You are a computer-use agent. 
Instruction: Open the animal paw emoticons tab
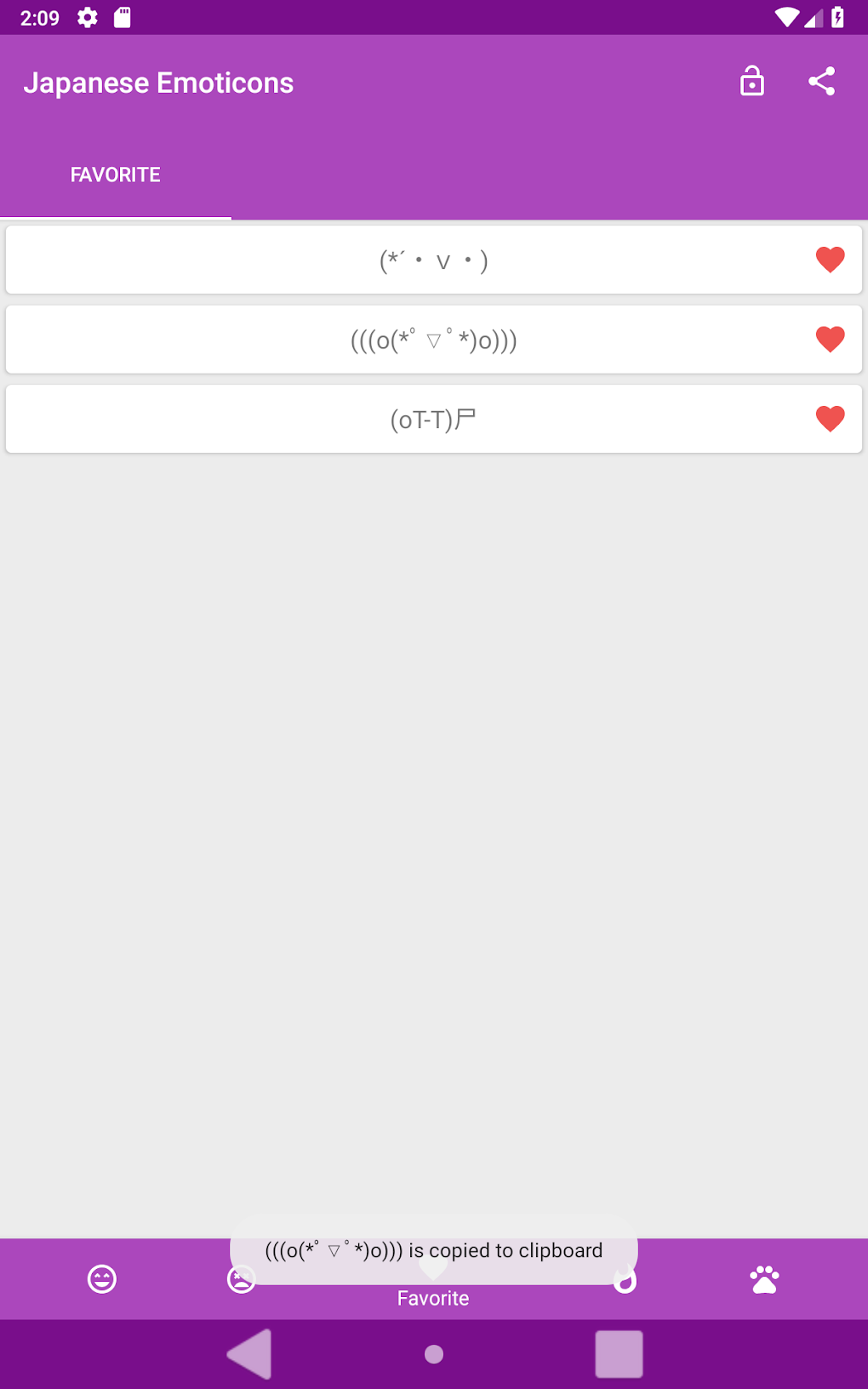tap(764, 1279)
